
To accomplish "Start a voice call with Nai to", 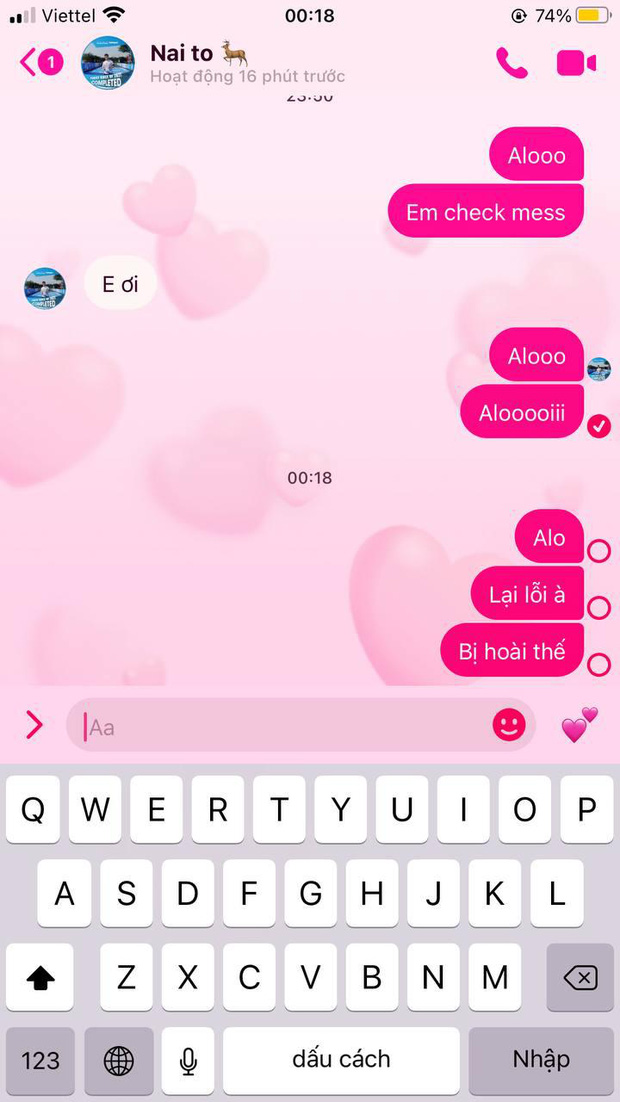I will [x=511, y=63].
